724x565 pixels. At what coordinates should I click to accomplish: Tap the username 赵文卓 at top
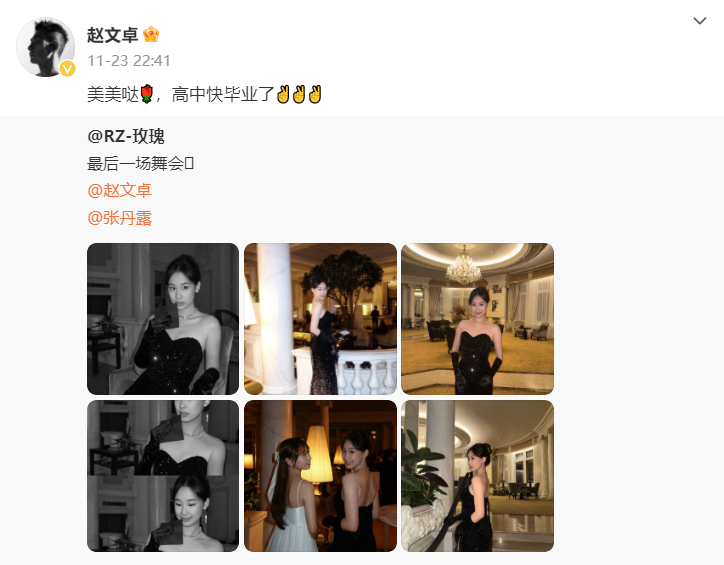click(x=111, y=35)
